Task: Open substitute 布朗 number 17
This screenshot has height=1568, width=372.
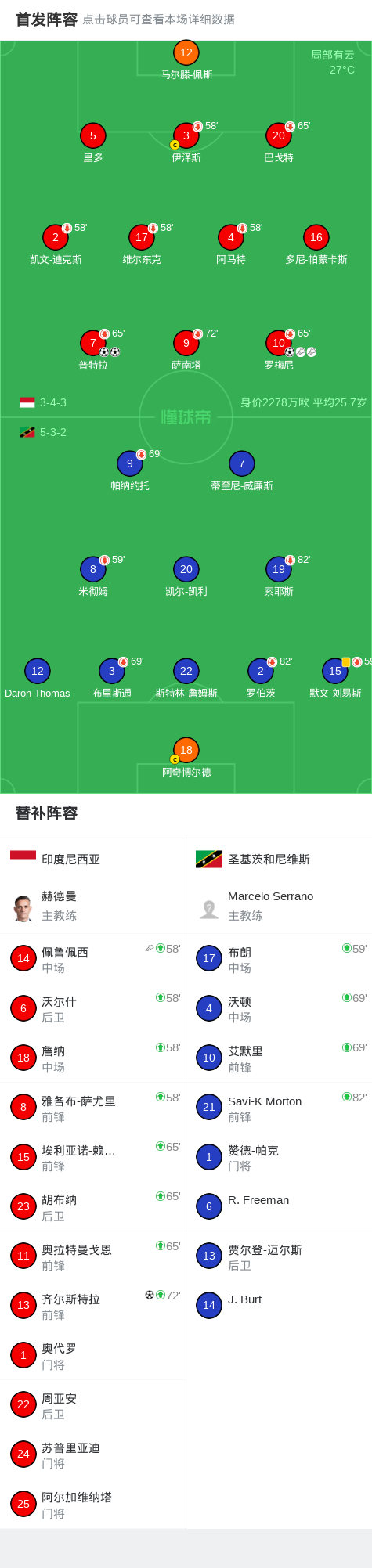Action: [279, 958]
